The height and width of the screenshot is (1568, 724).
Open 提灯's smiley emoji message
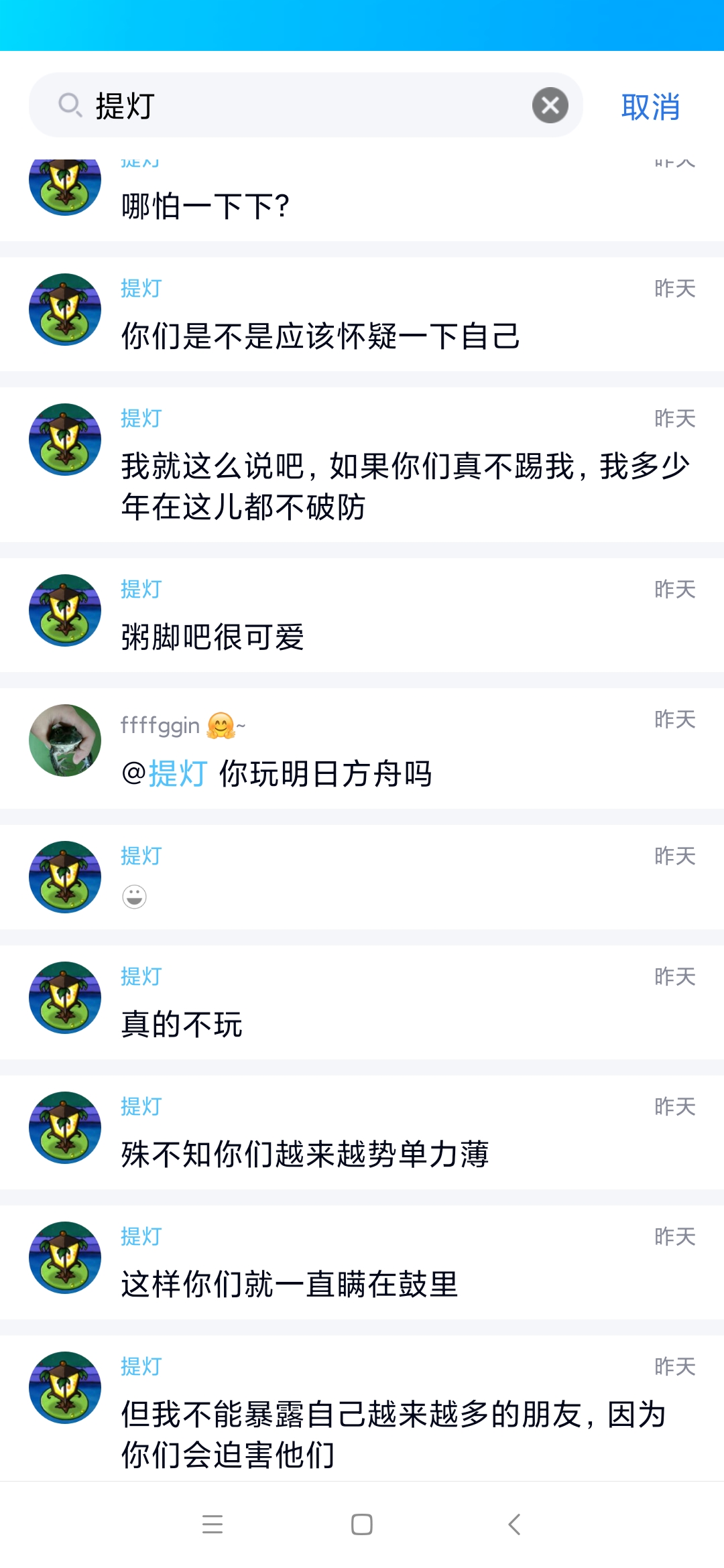(362, 878)
